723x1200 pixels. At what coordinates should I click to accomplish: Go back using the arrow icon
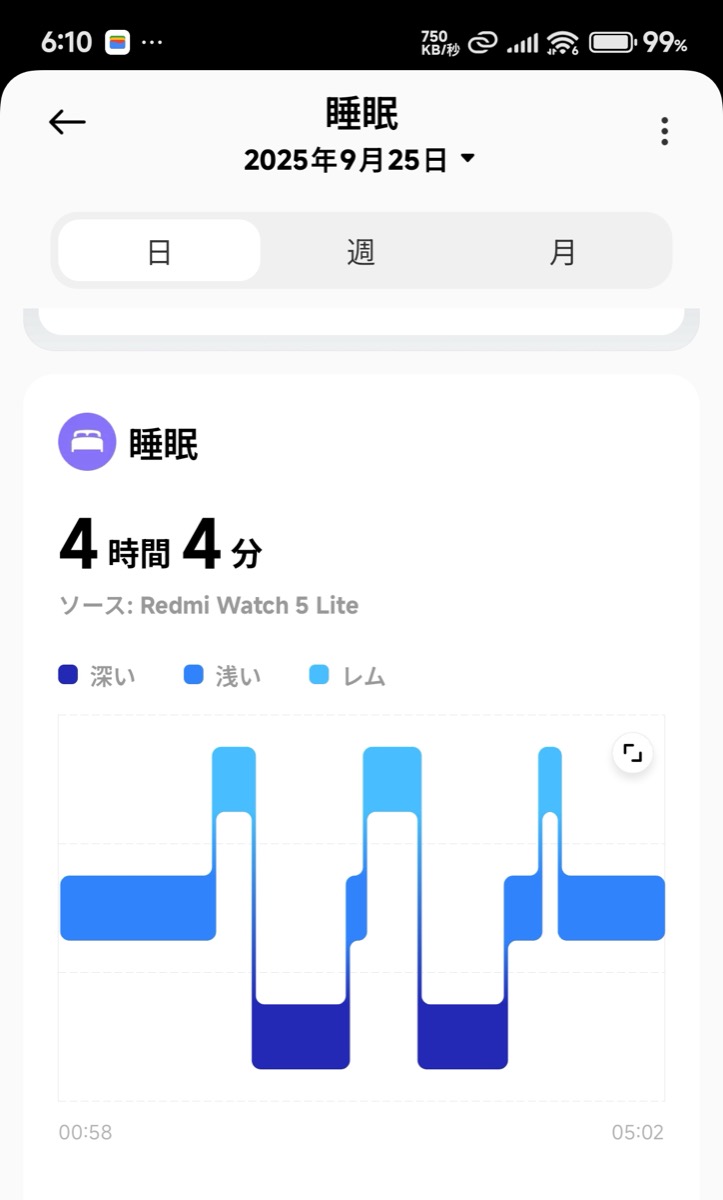(67, 122)
